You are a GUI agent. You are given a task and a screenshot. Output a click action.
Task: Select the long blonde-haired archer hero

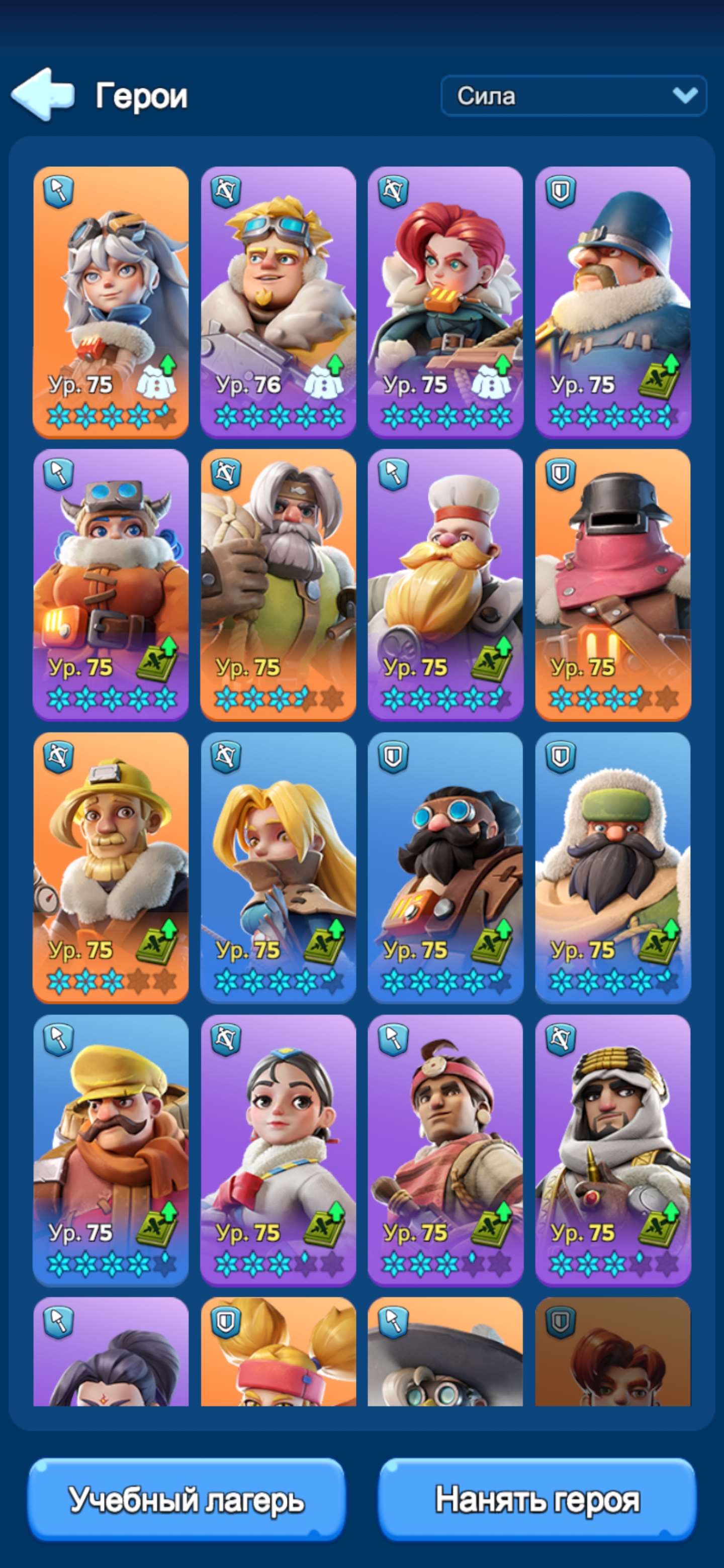[x=278, y=867]
